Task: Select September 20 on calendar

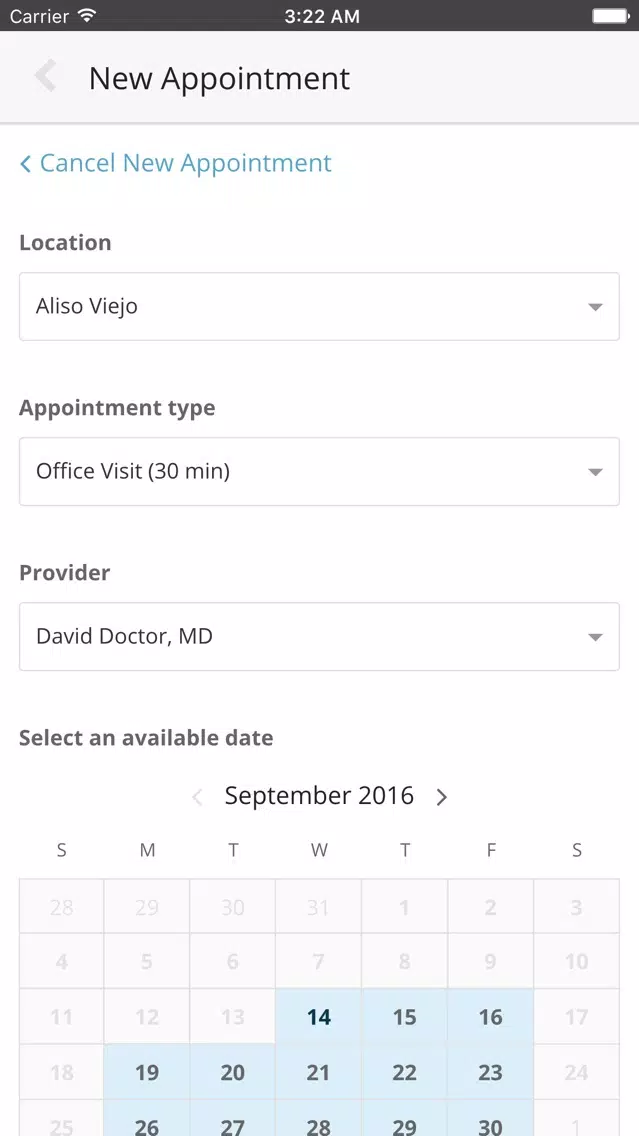Action: click(233, 1072)
